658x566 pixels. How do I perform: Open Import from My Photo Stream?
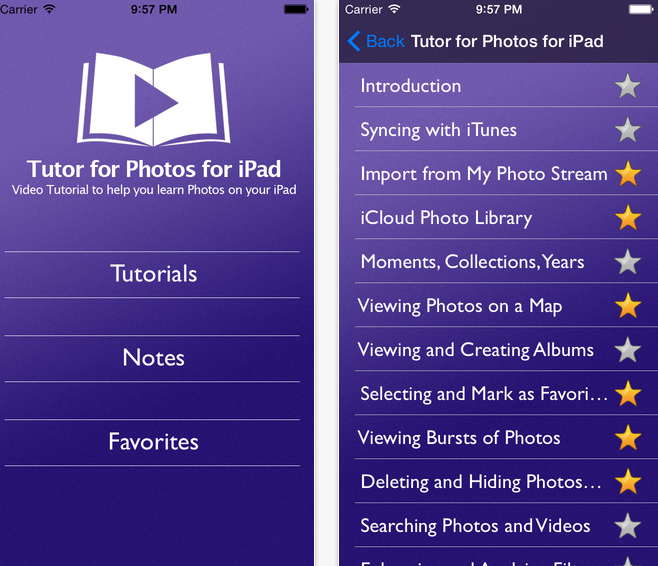click(x=483, y=174)
